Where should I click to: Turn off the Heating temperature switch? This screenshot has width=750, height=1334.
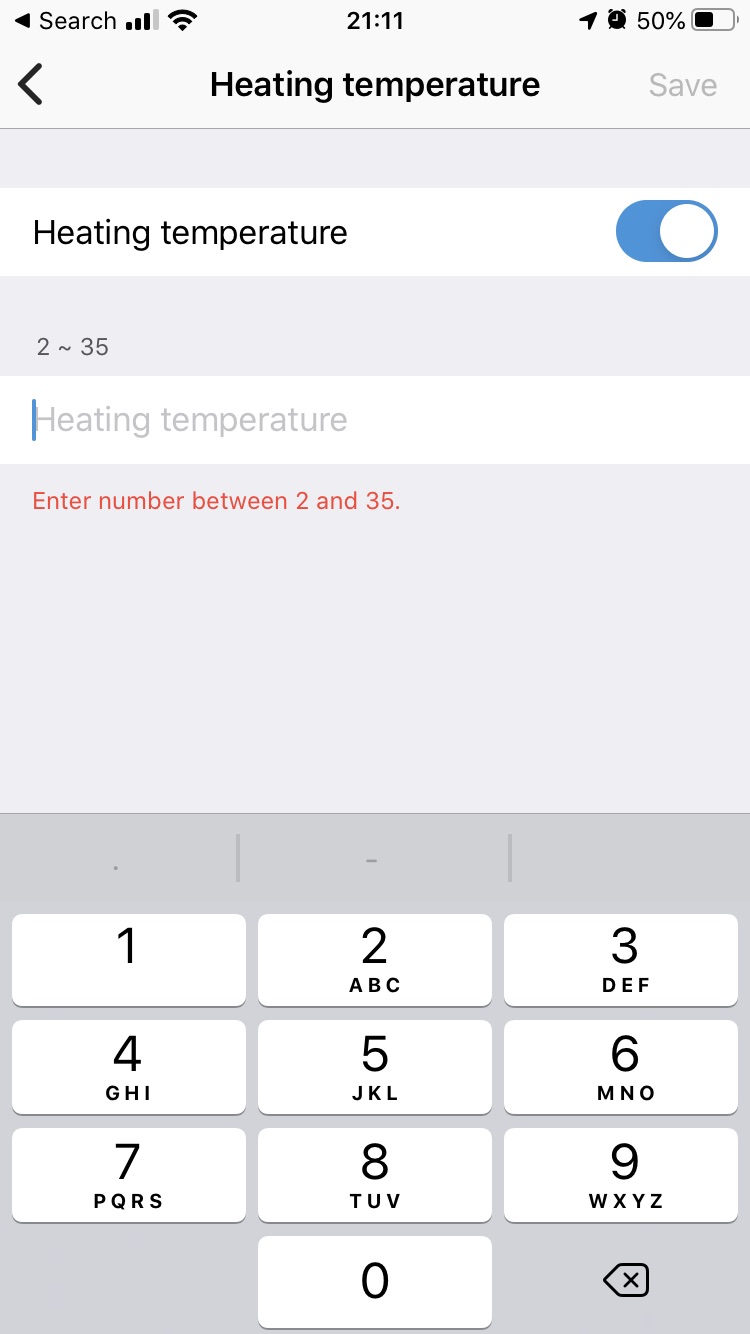click(667, 232)
